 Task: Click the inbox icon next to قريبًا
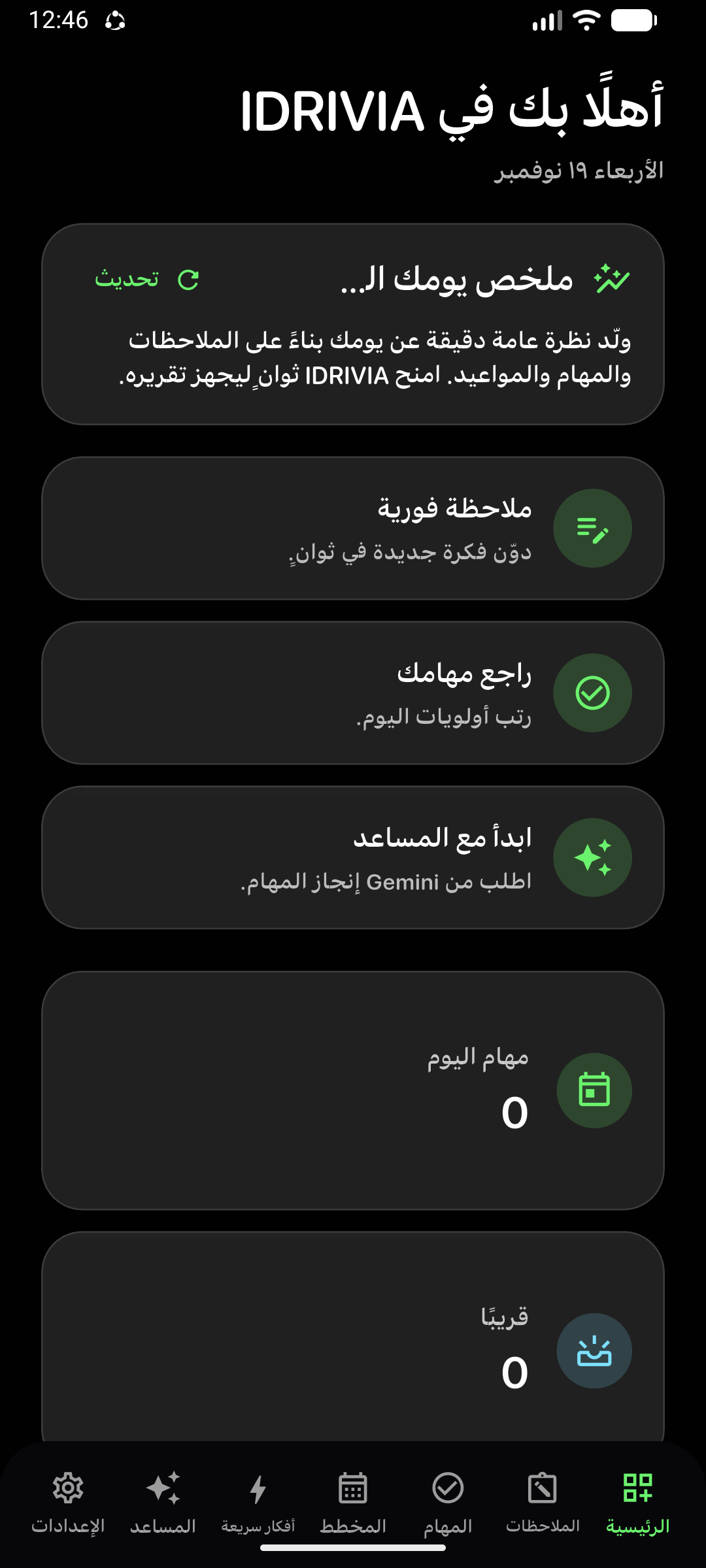(594, 1352)
